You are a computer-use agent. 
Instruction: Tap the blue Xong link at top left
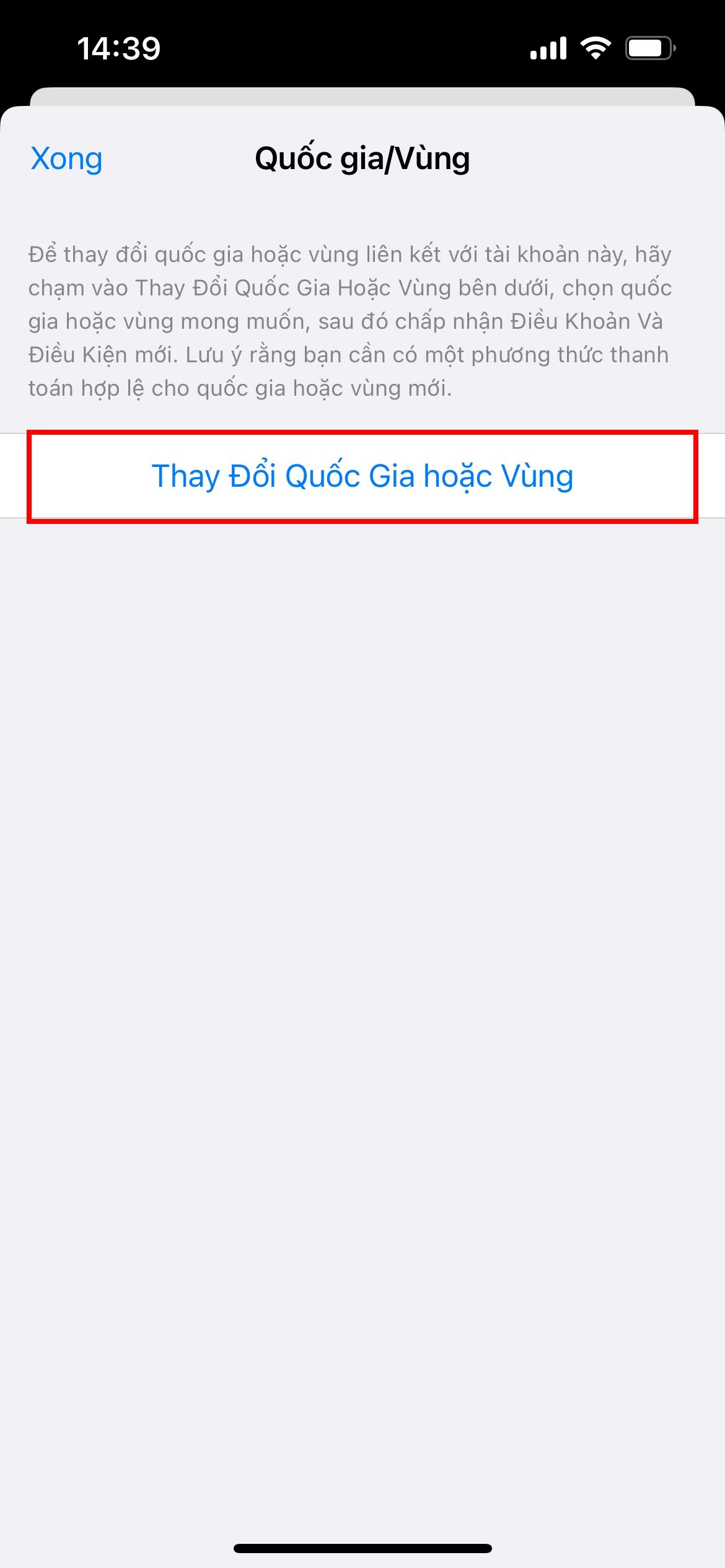66,160
